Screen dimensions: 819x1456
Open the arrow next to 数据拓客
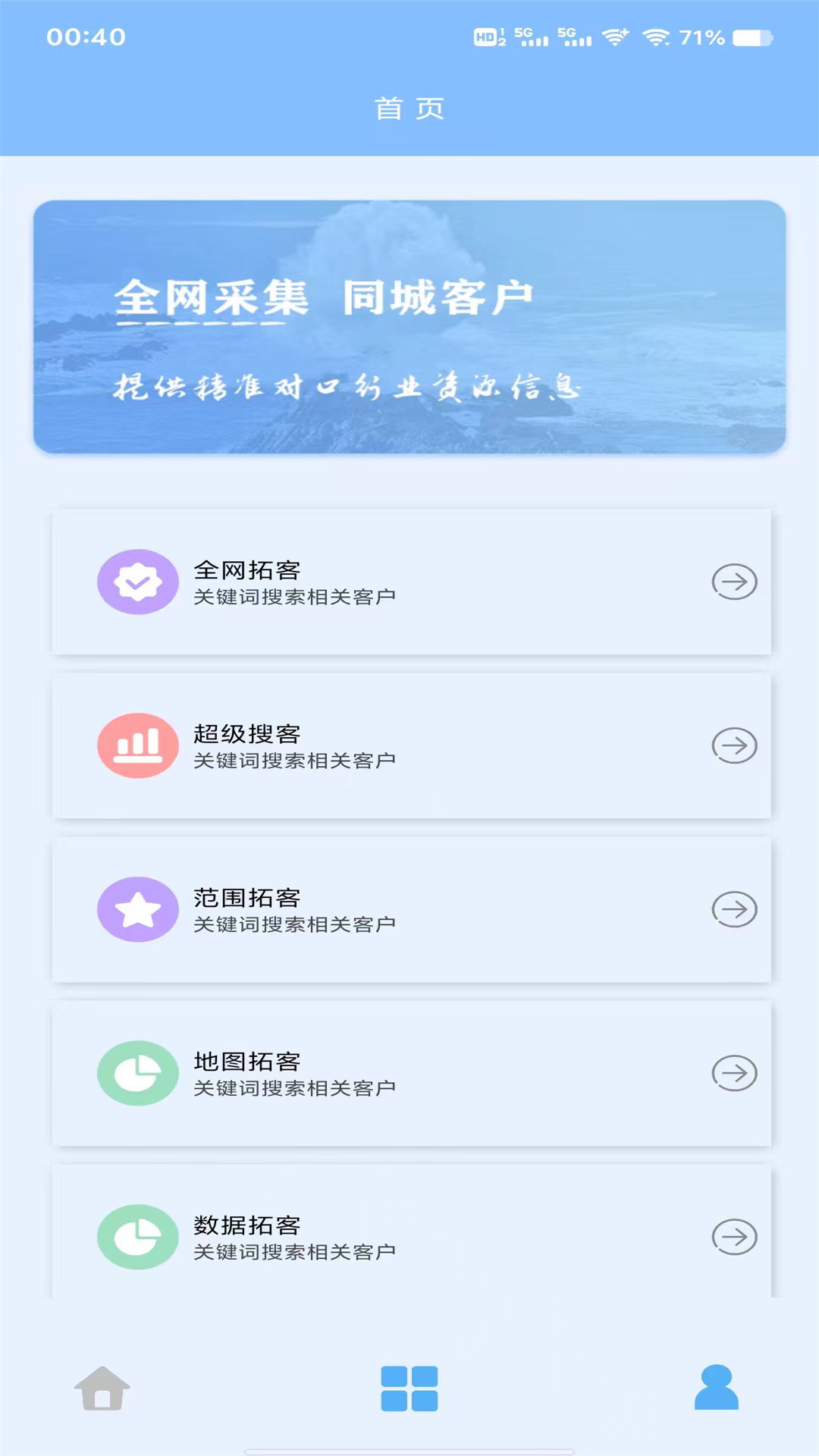click(733, 1236)
